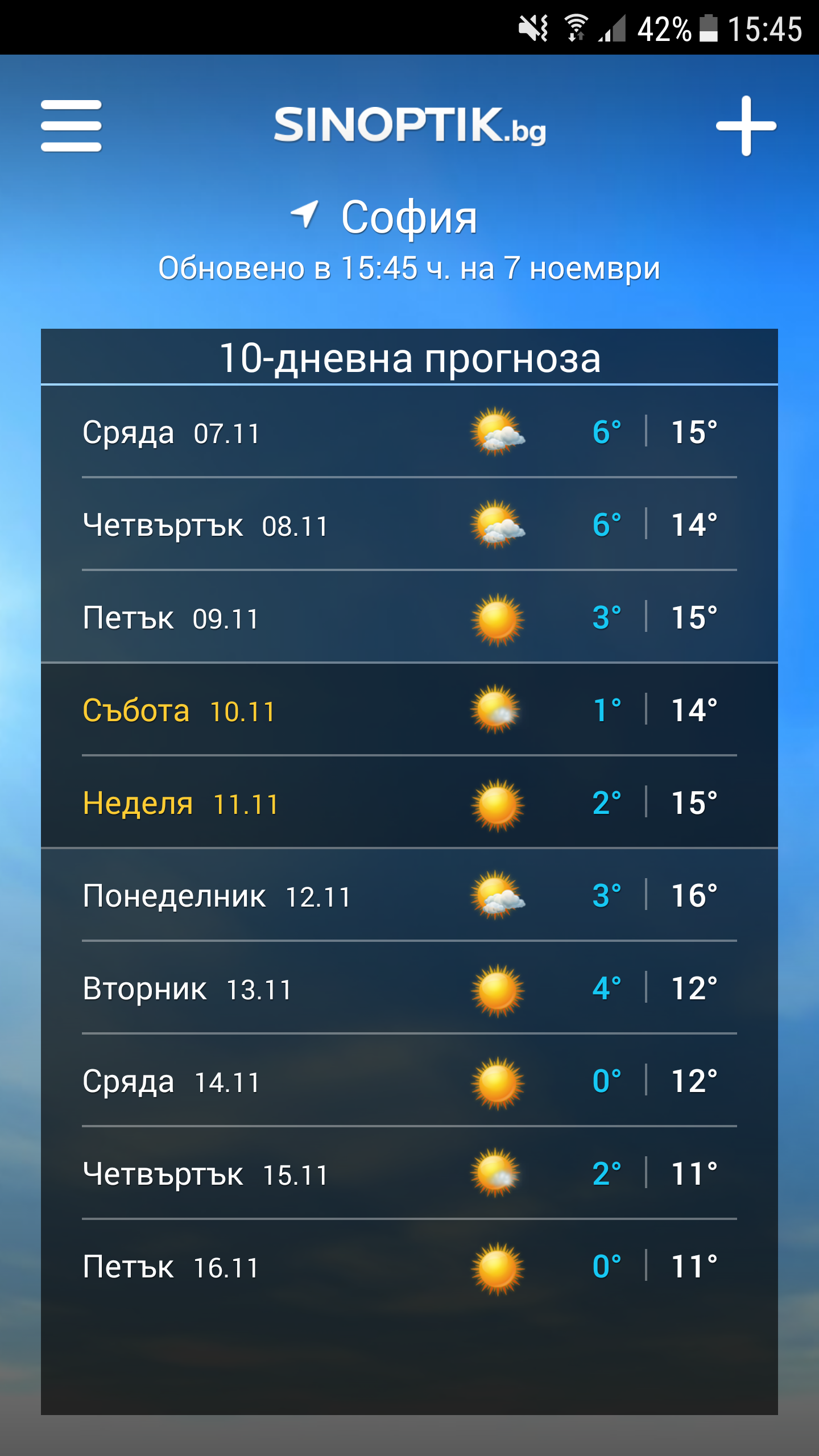Select the city name София
Viewport: 819px width, 1456px height.
[409, 216]
